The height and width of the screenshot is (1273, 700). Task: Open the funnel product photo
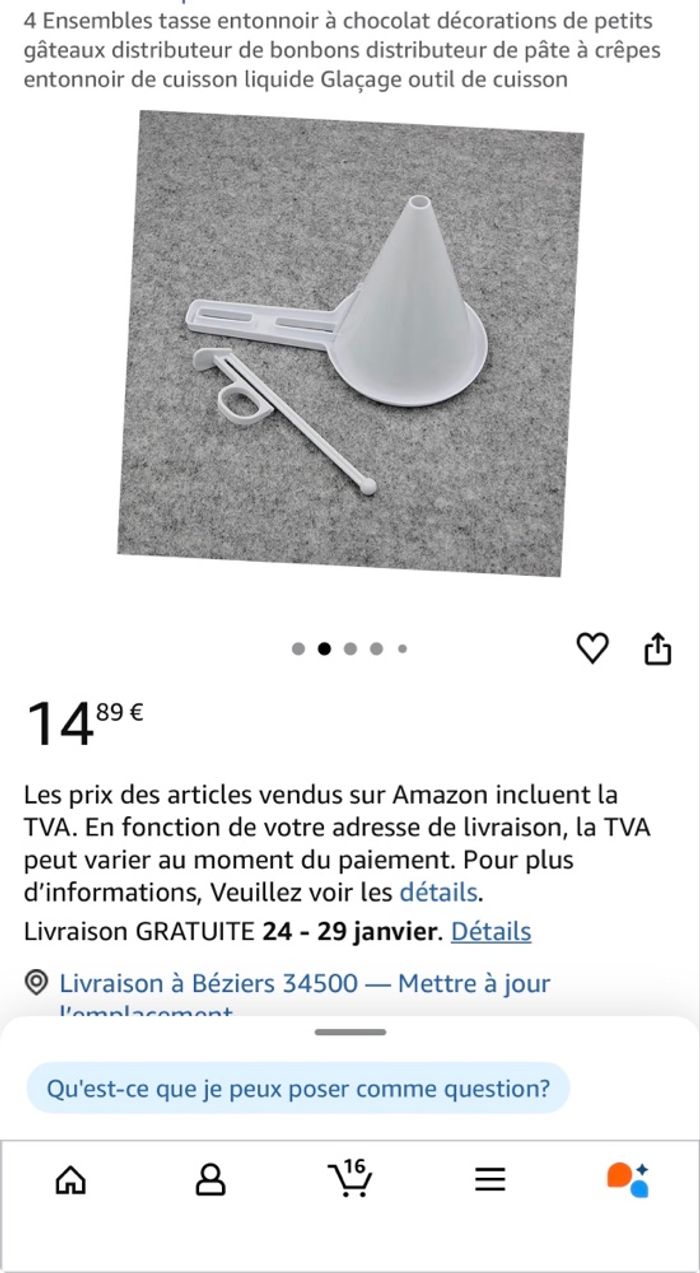350,343
